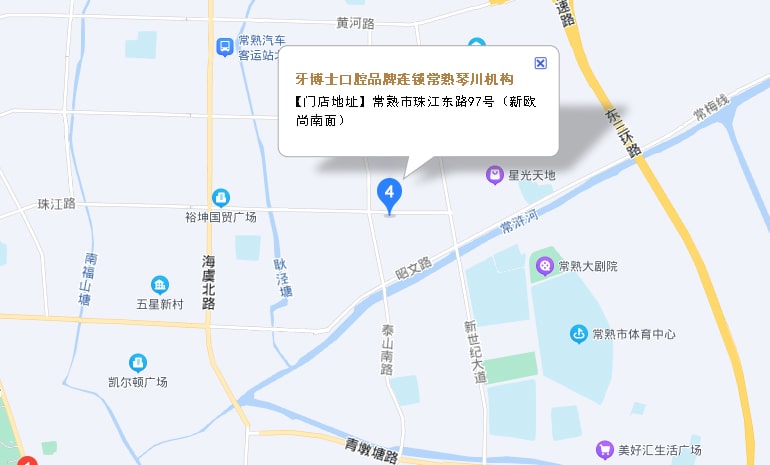Viewport: 770px width, 465px height.
Task: Select the 星光天地 shopping marker
Action: [494, 175]
